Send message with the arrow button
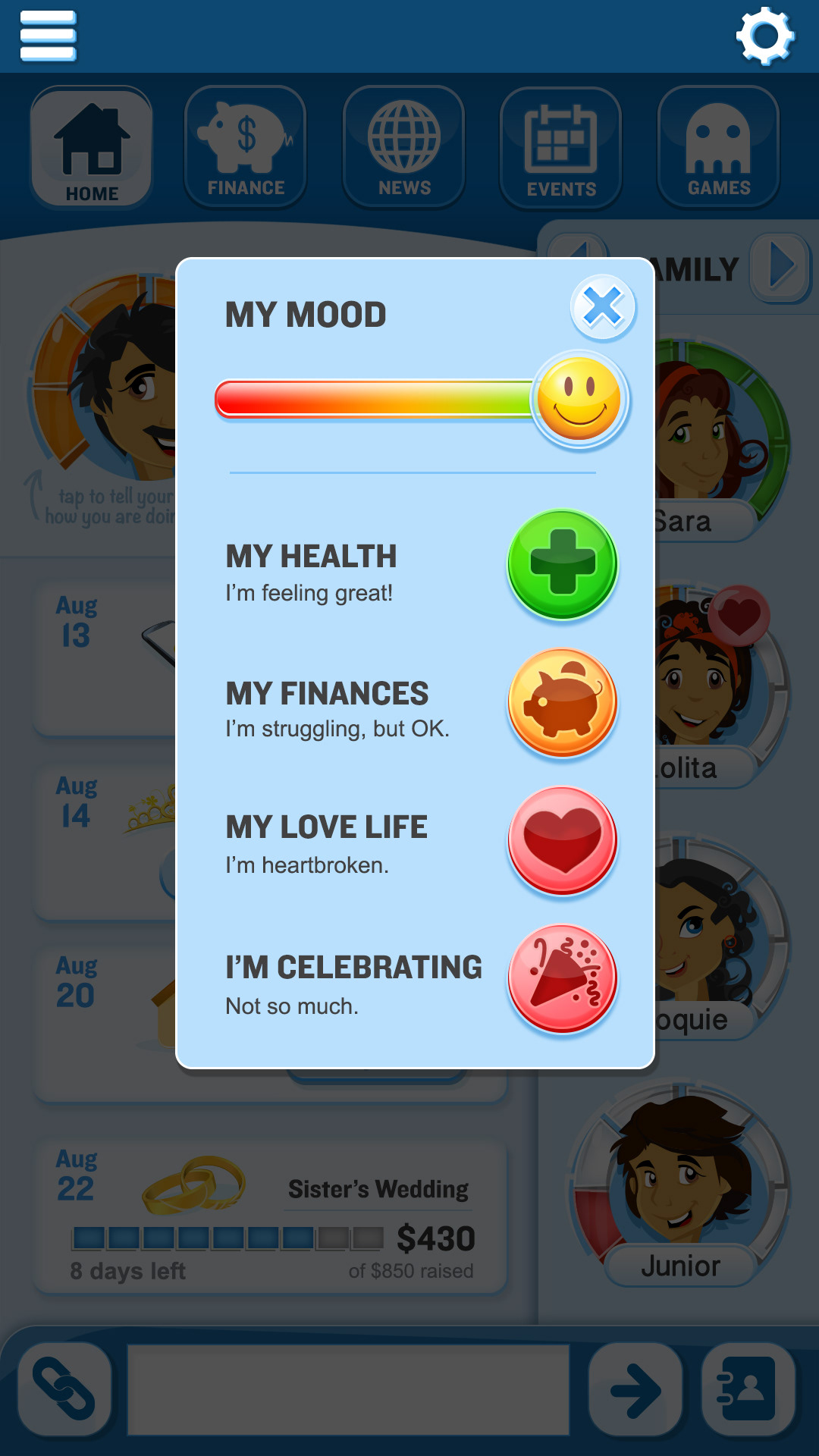Viewport: 819px width, 1456px height. point(635,1389)
